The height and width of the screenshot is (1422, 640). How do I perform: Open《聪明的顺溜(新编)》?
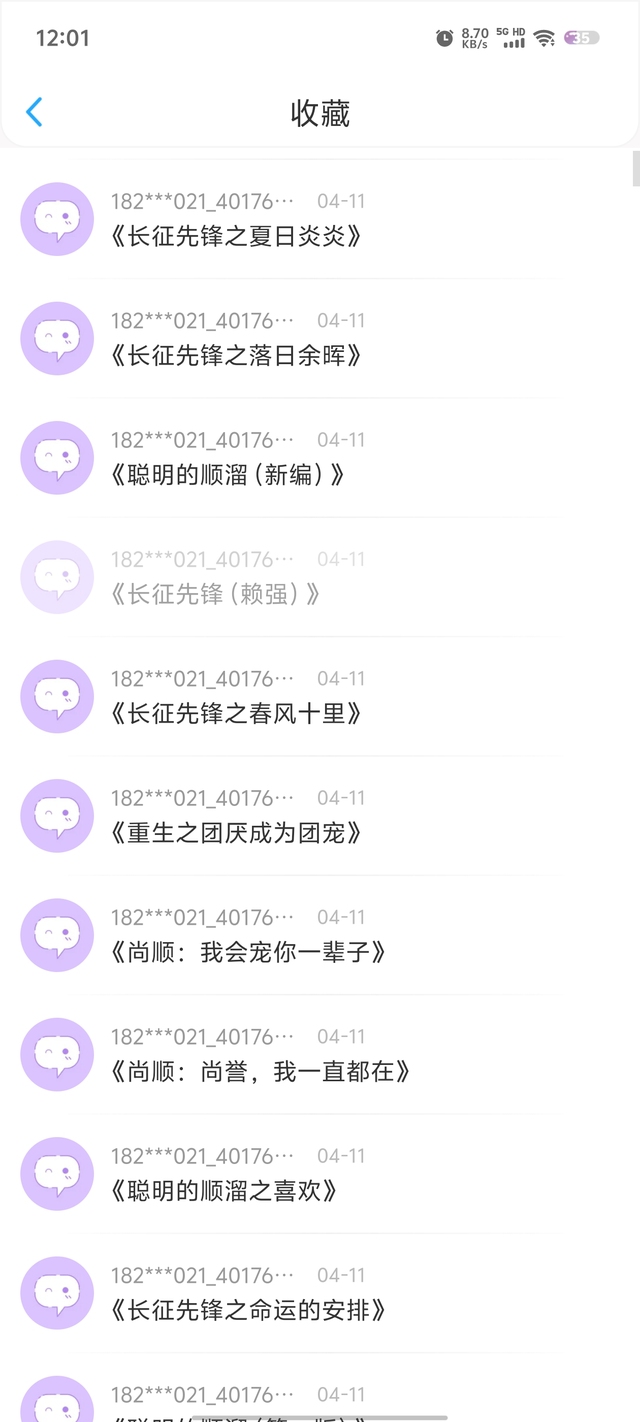tap(320, 458)
